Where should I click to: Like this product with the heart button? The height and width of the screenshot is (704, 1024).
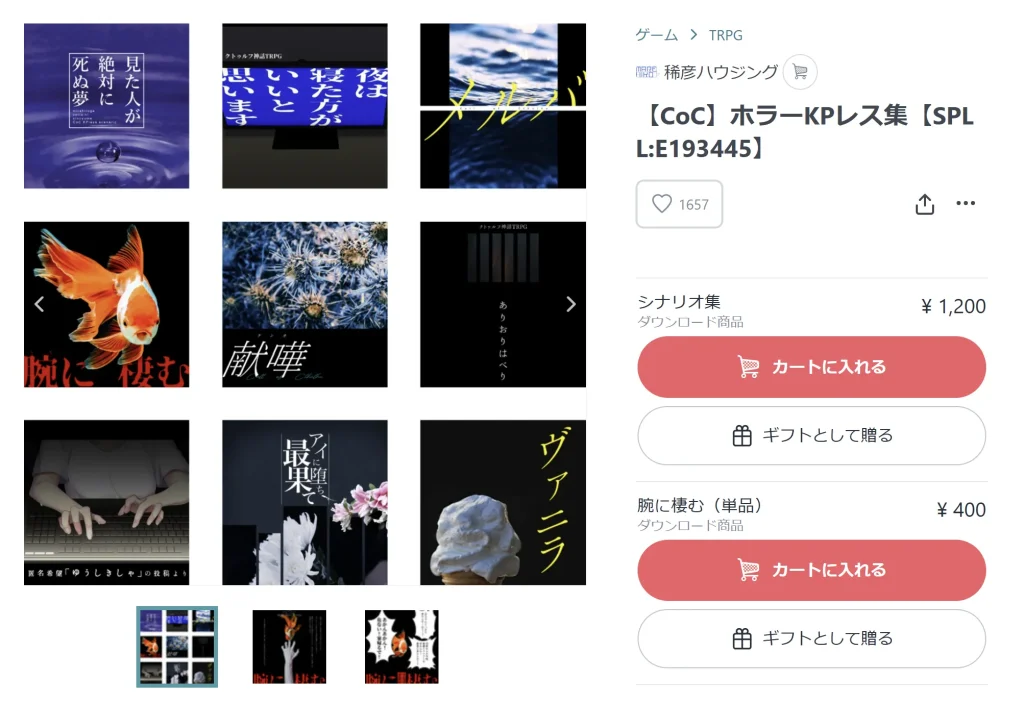679,204
